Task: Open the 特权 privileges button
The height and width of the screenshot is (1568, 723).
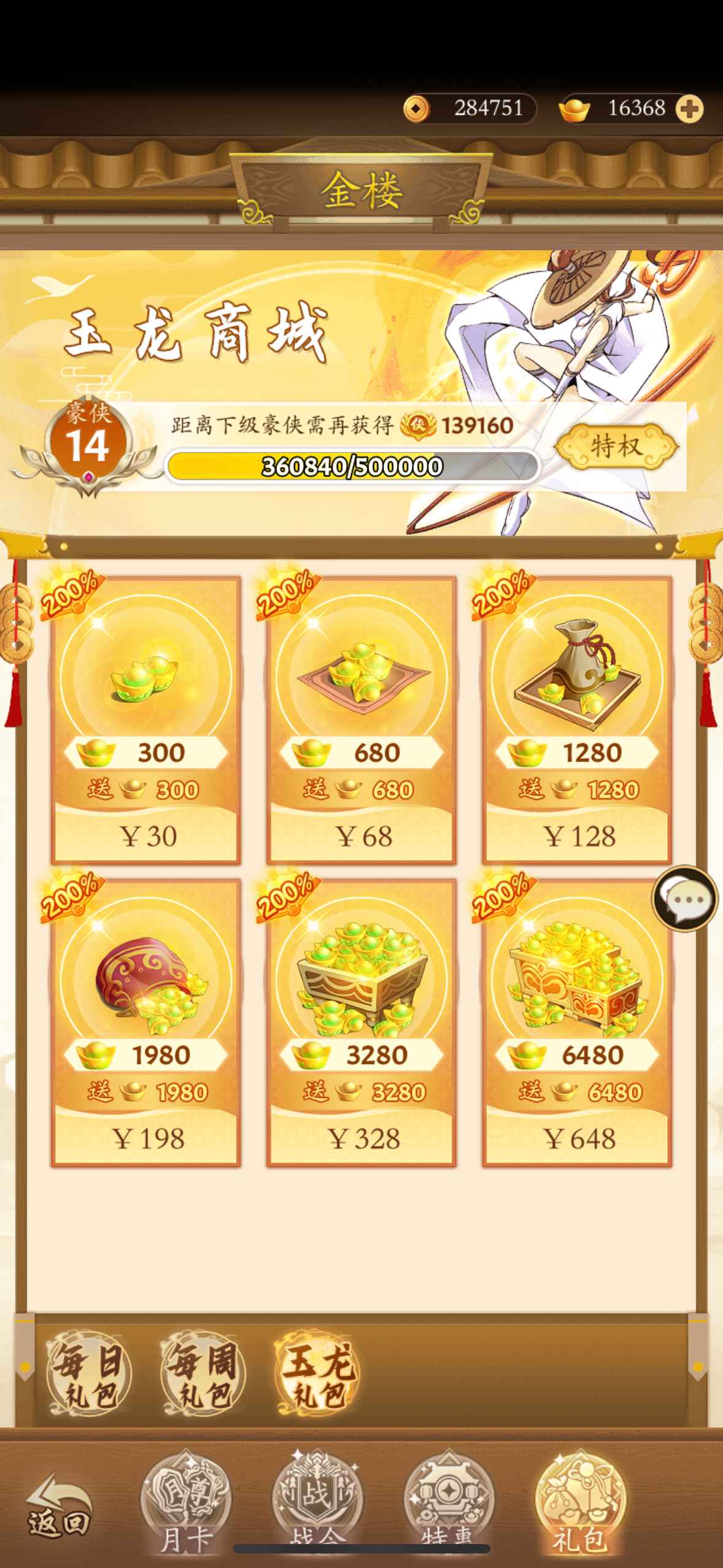Action: pos(616,446)
